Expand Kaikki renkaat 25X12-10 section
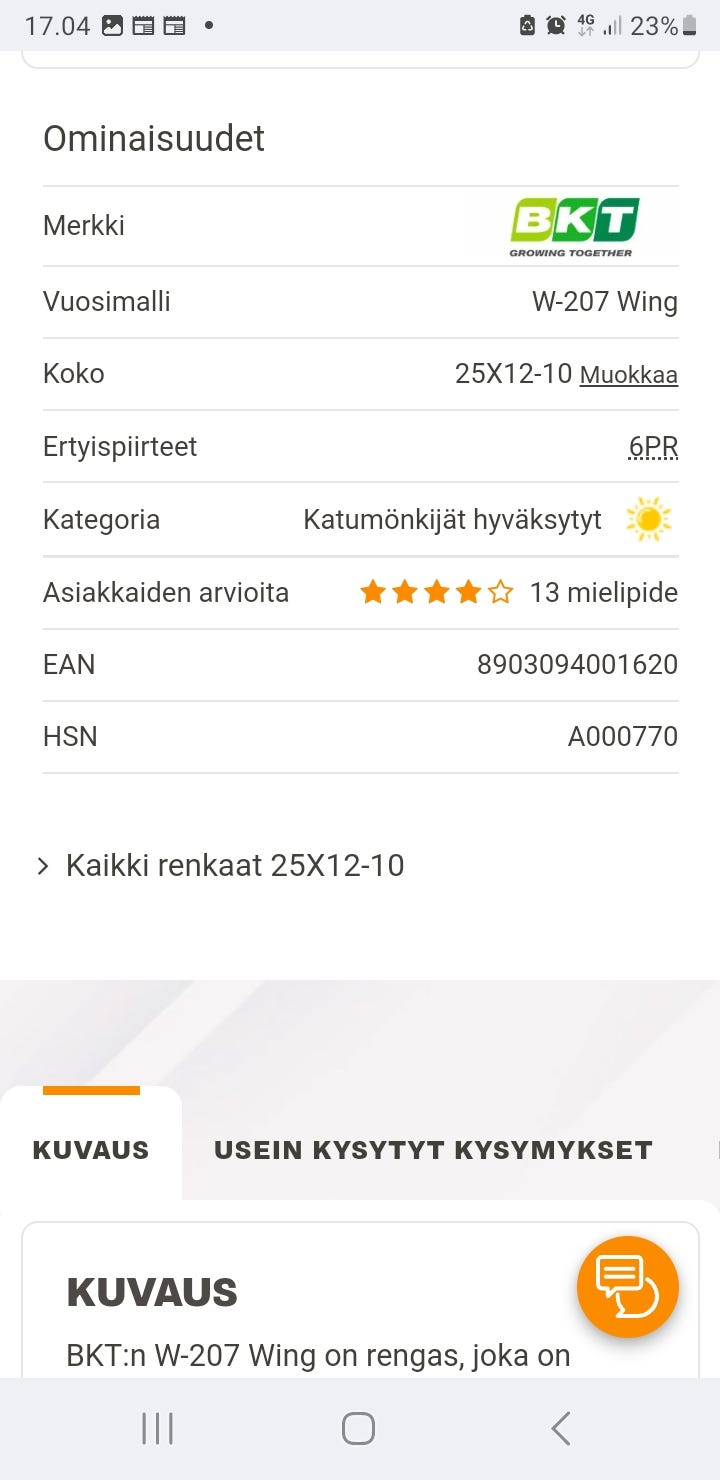 pyautogui.click(x=234, y=864)
